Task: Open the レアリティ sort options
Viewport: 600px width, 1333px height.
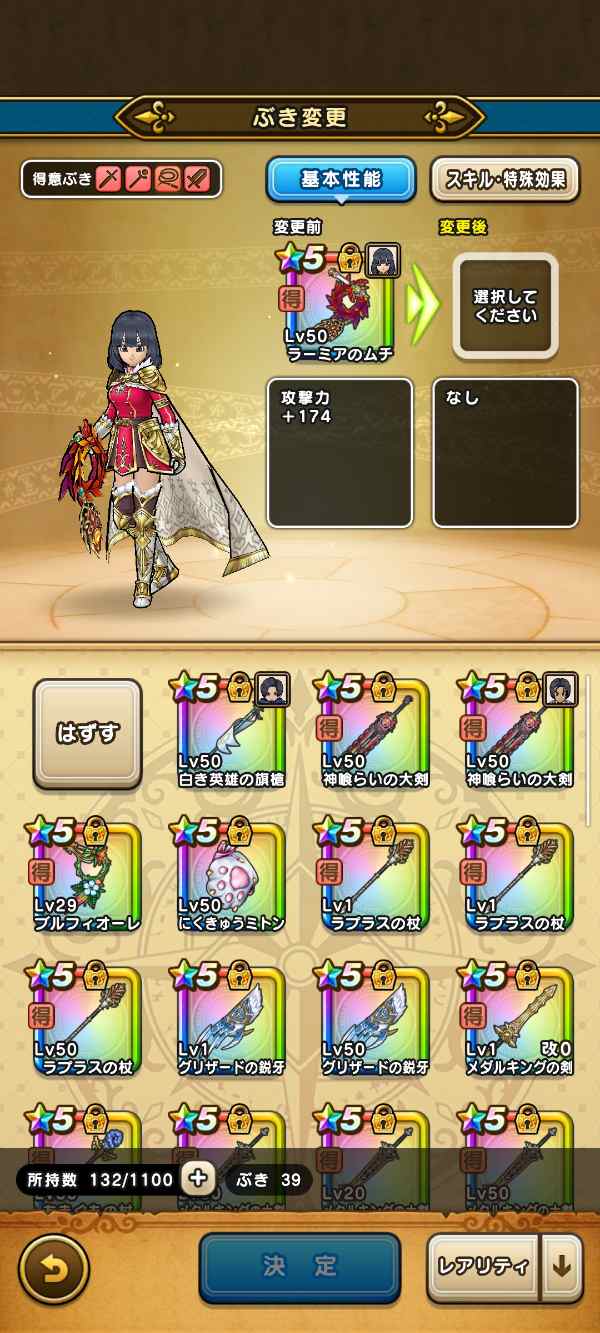Action: click(x=482, y=1266)
